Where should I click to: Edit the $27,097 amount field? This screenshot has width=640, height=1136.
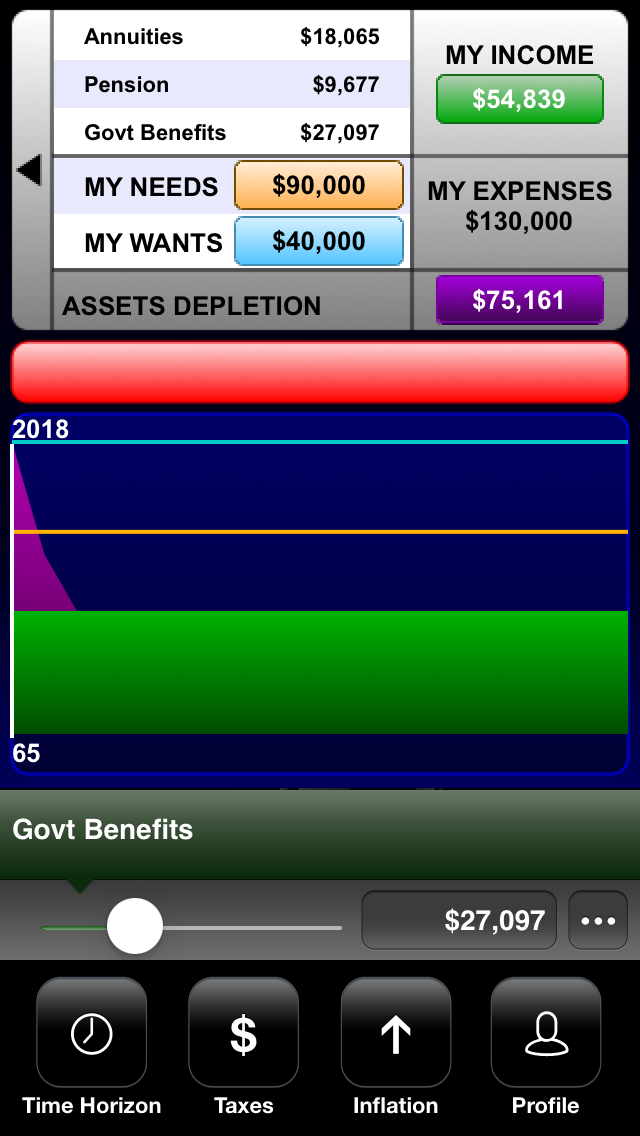tap(459, 920)
